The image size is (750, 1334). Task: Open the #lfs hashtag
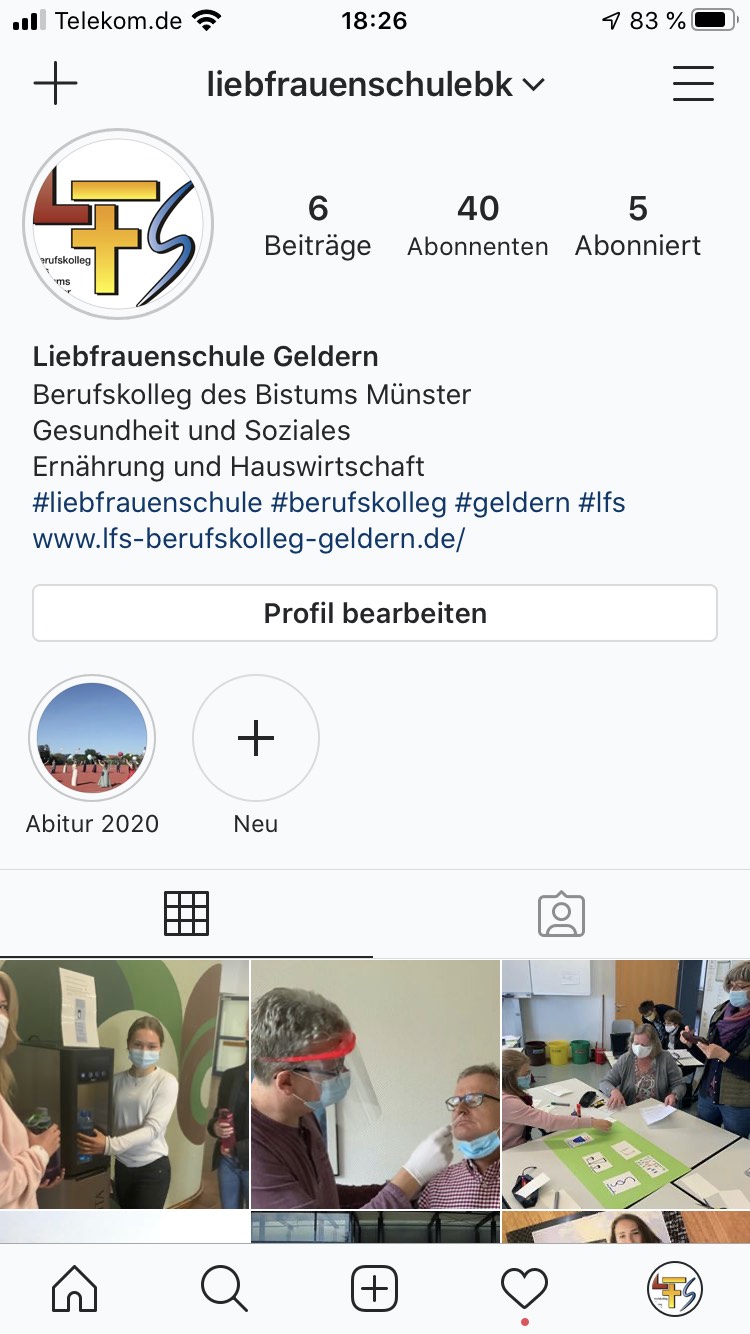(x=602, y=502)
